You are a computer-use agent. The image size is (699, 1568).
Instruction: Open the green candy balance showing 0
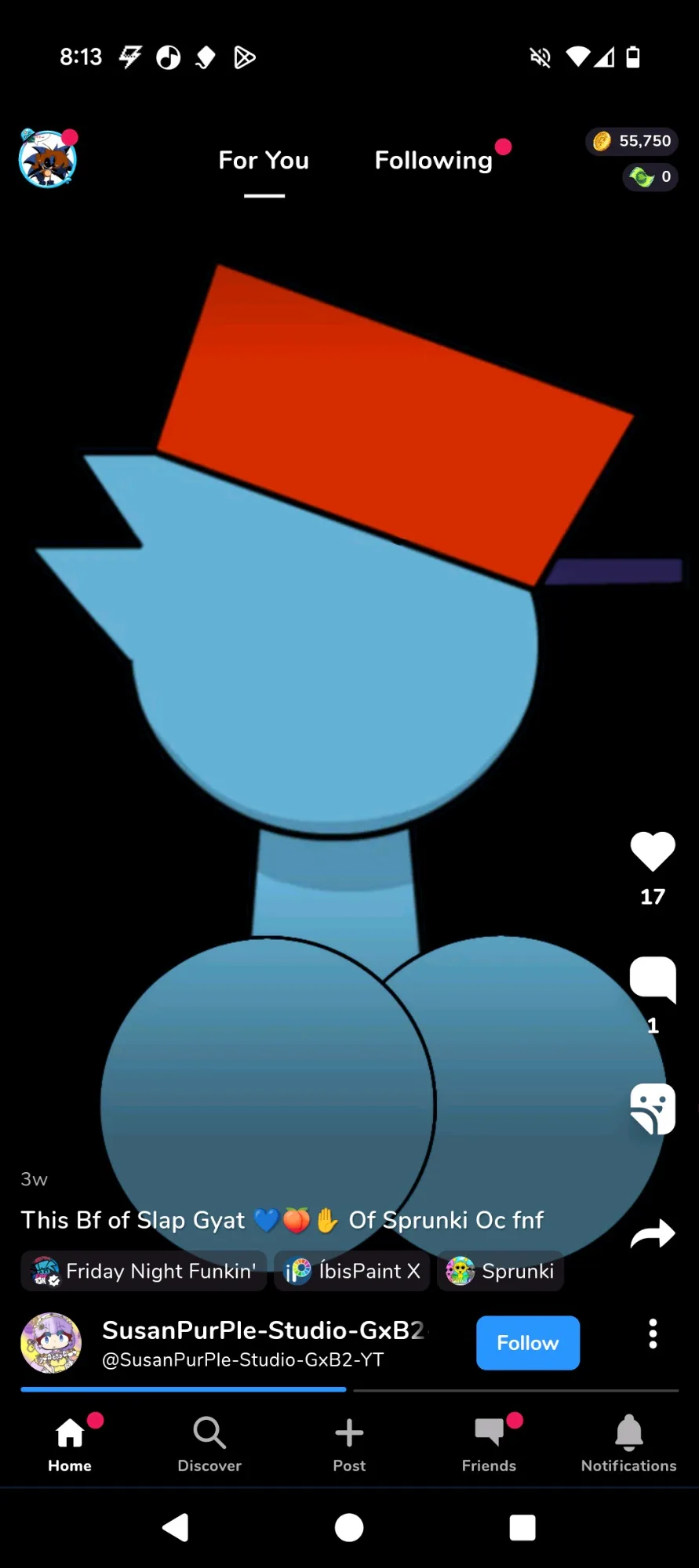[650, 176]
